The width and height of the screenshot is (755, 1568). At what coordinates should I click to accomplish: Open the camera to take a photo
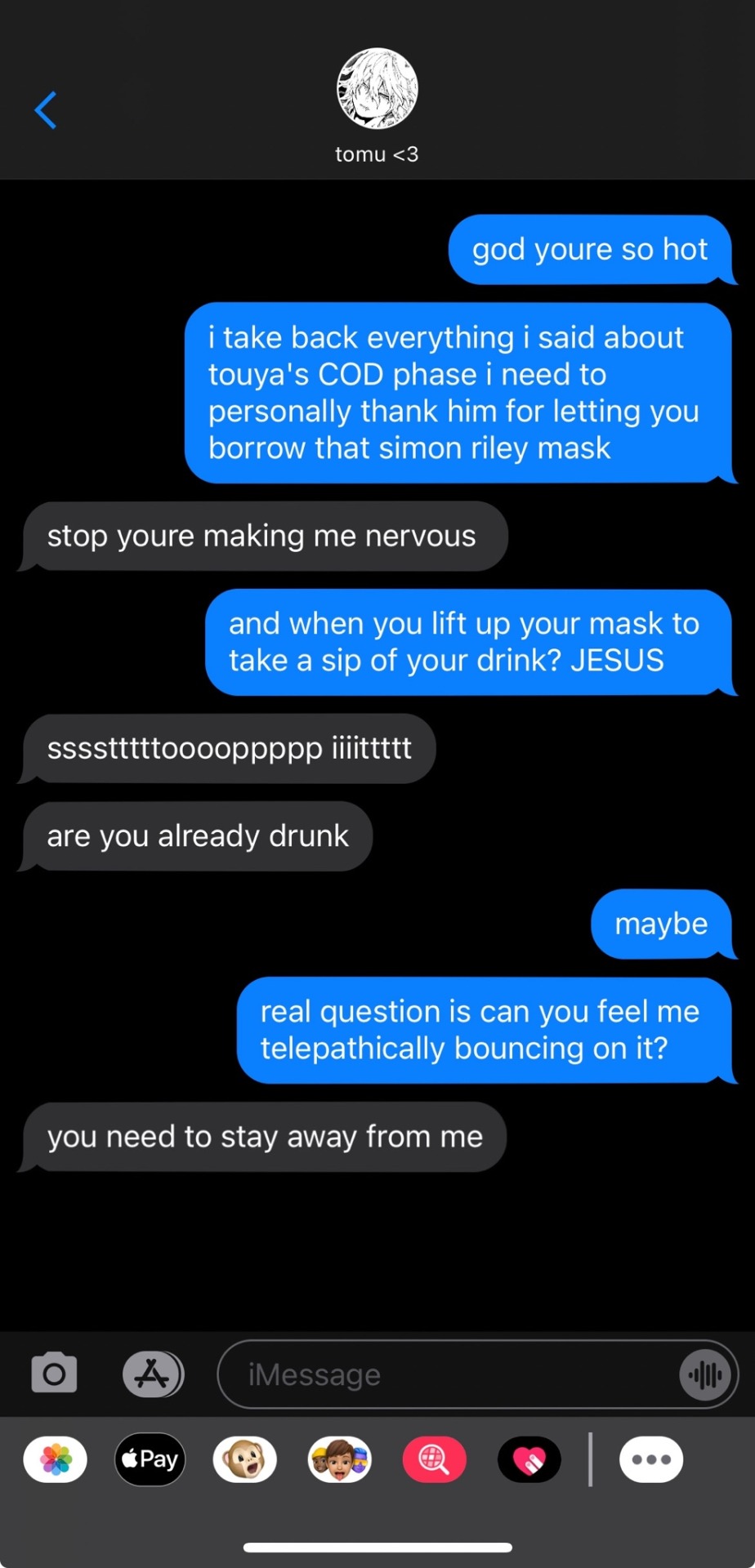coord(54,1374)
